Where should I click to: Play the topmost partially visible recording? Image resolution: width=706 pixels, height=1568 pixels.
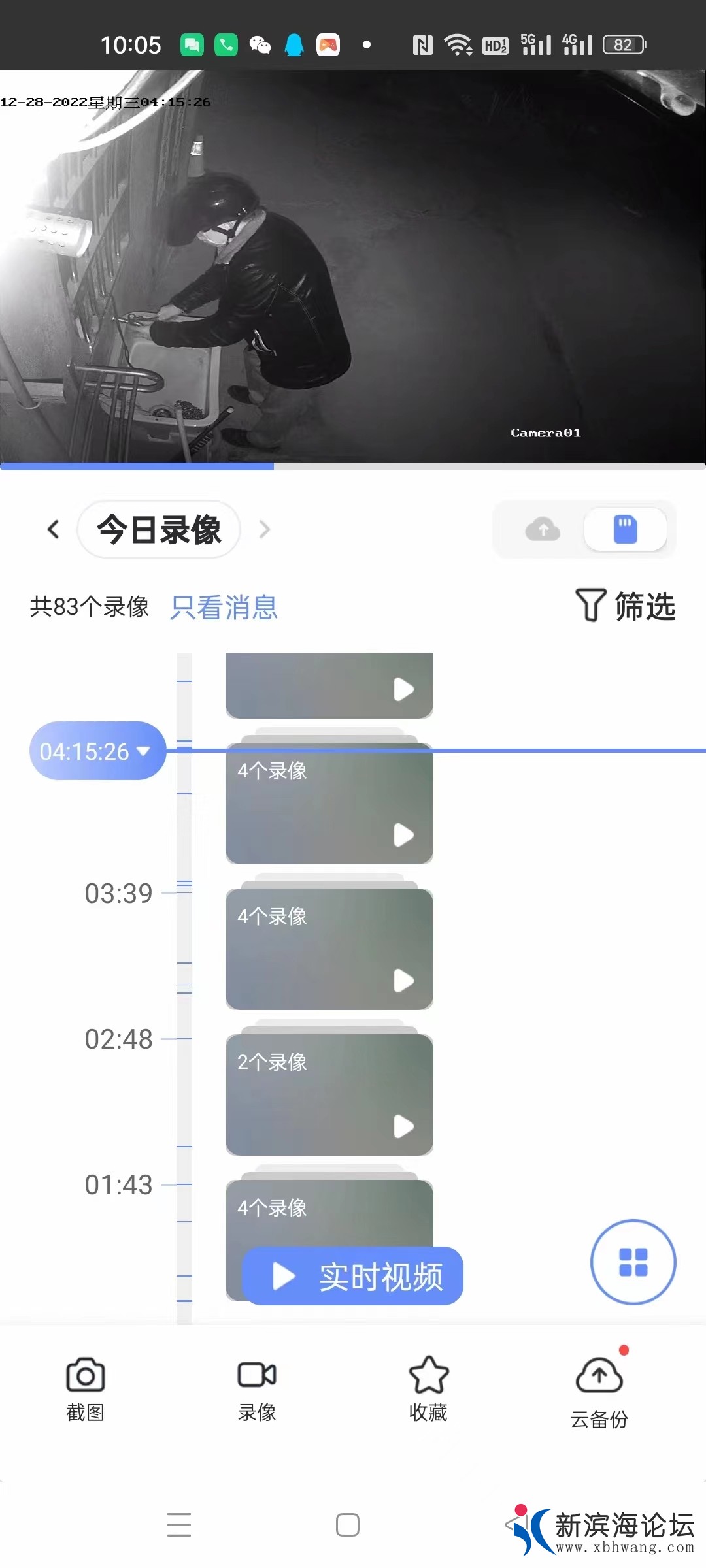tap(329, 686)
